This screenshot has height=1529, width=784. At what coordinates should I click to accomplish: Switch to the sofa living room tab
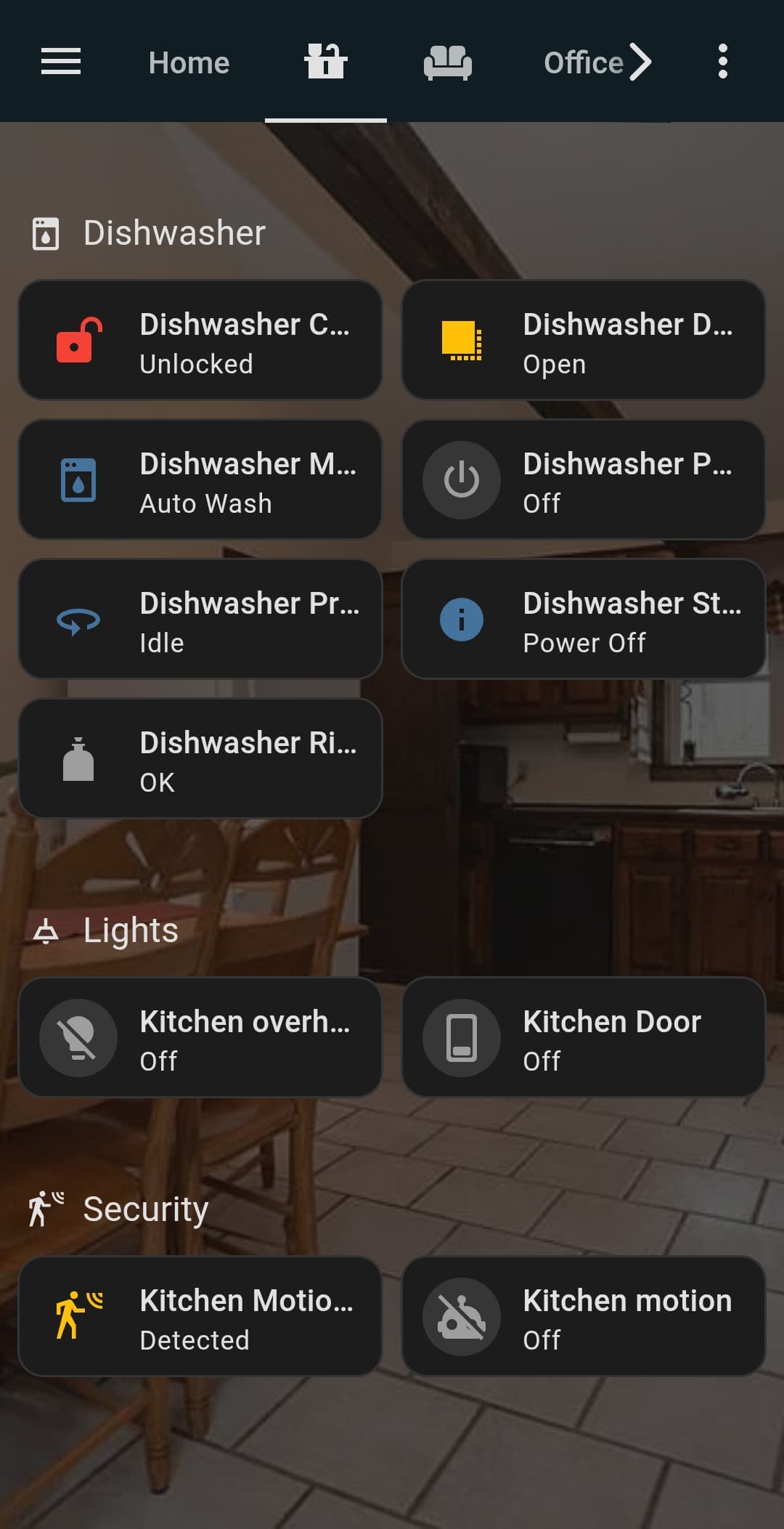click(x=447, y=62)
